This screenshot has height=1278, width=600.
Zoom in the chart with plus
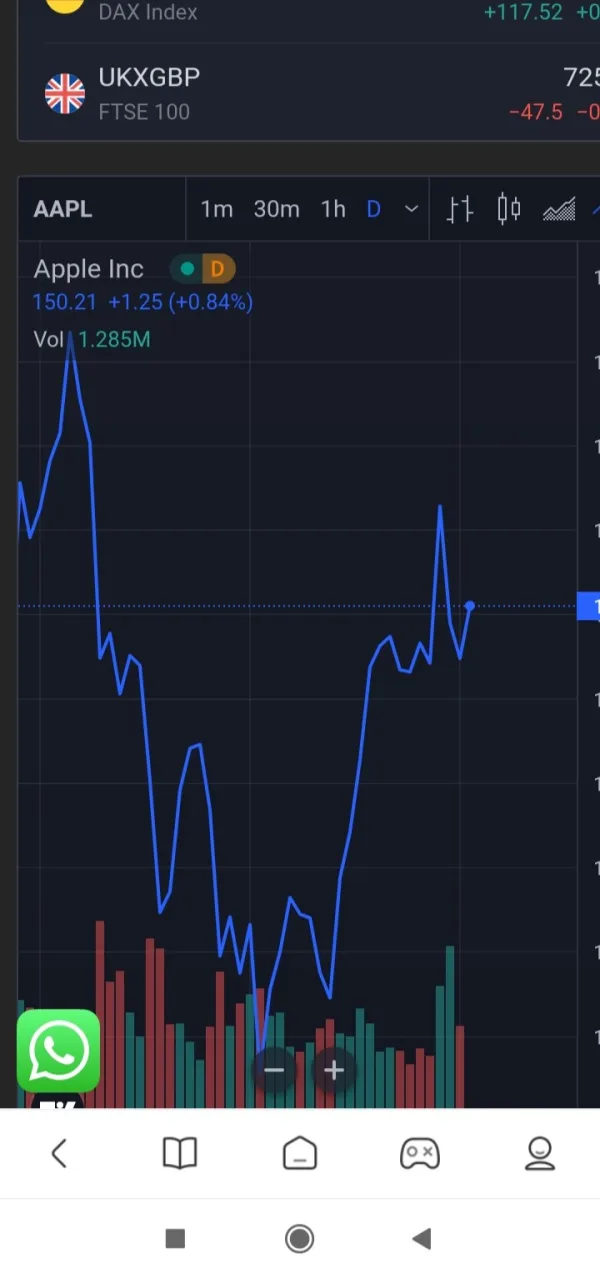pos(333,1070)
